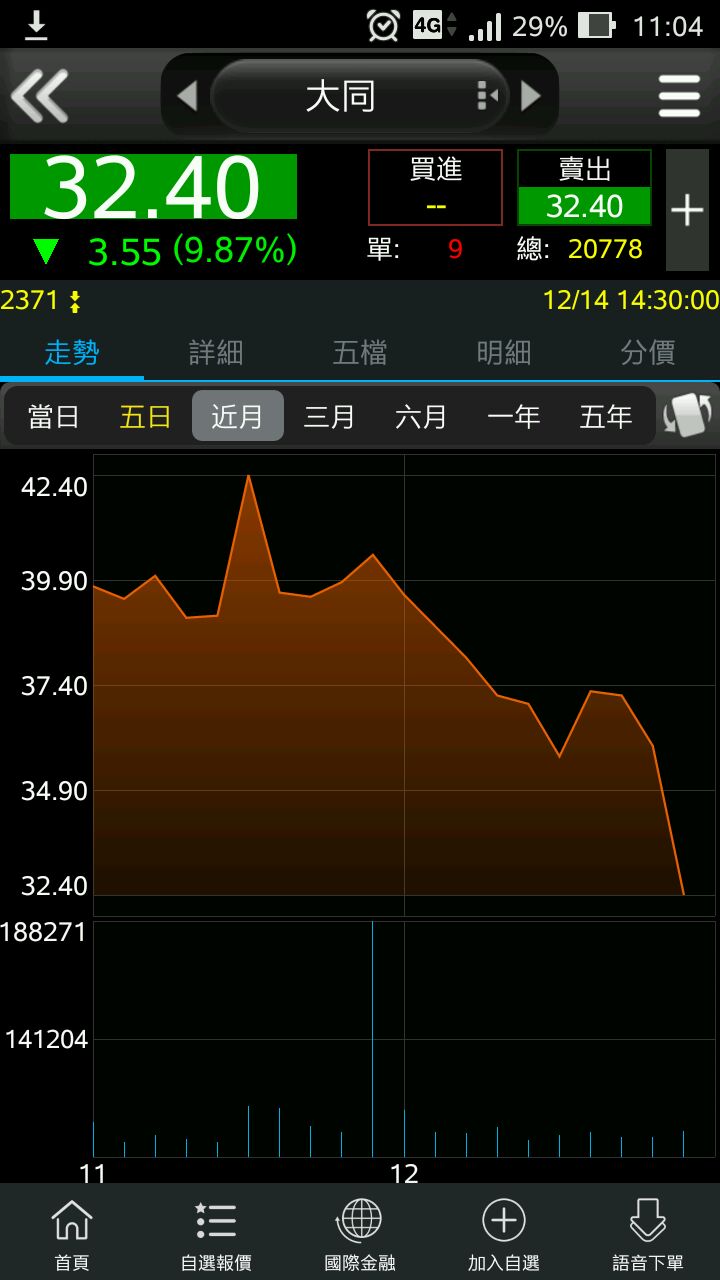Go back with the double-arrow icon
Image resolution: width=720 pixels, height=1280 pixels.
tap(40, 97)
